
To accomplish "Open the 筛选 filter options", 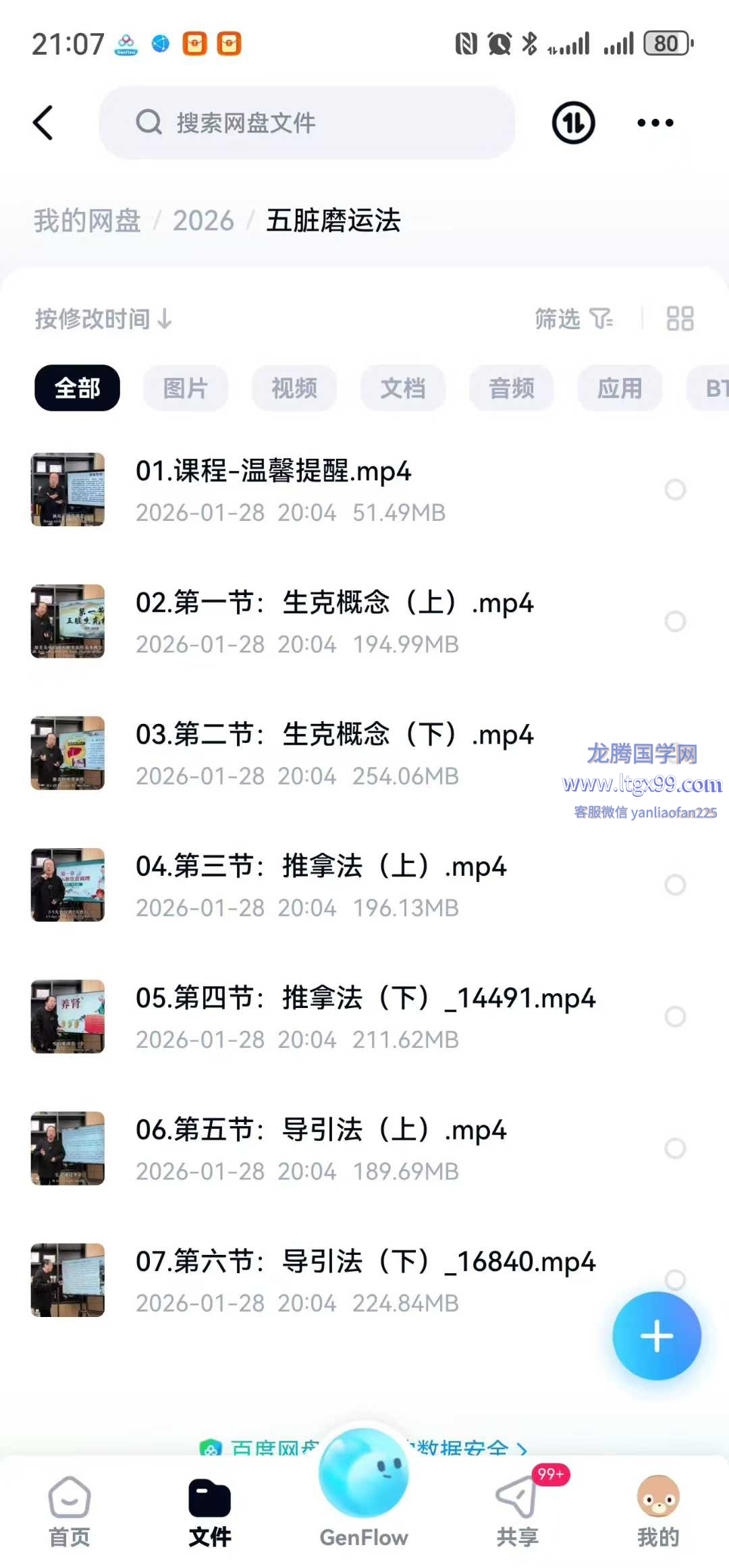I will (x=573, y=318).
